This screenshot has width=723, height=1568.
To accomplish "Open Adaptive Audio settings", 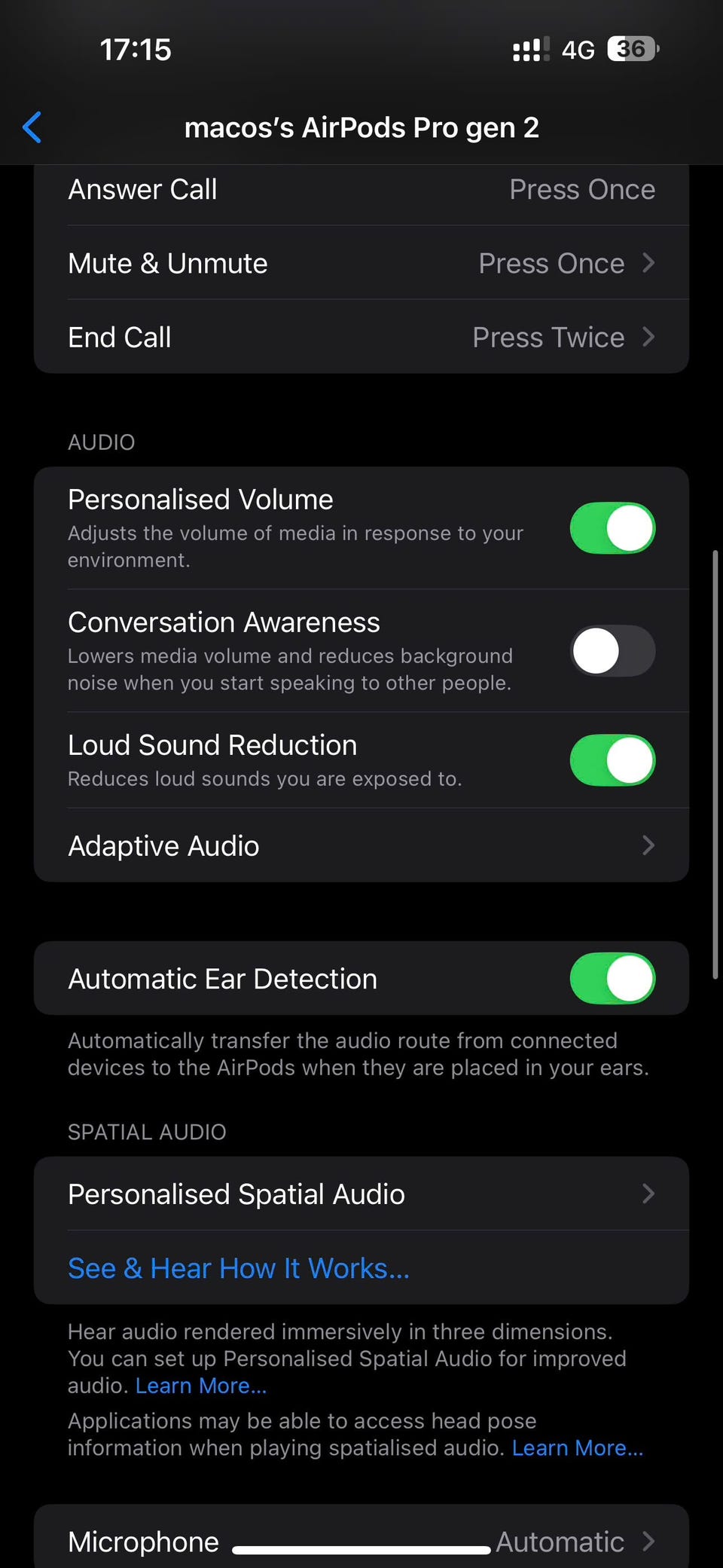I will (361, 846).
